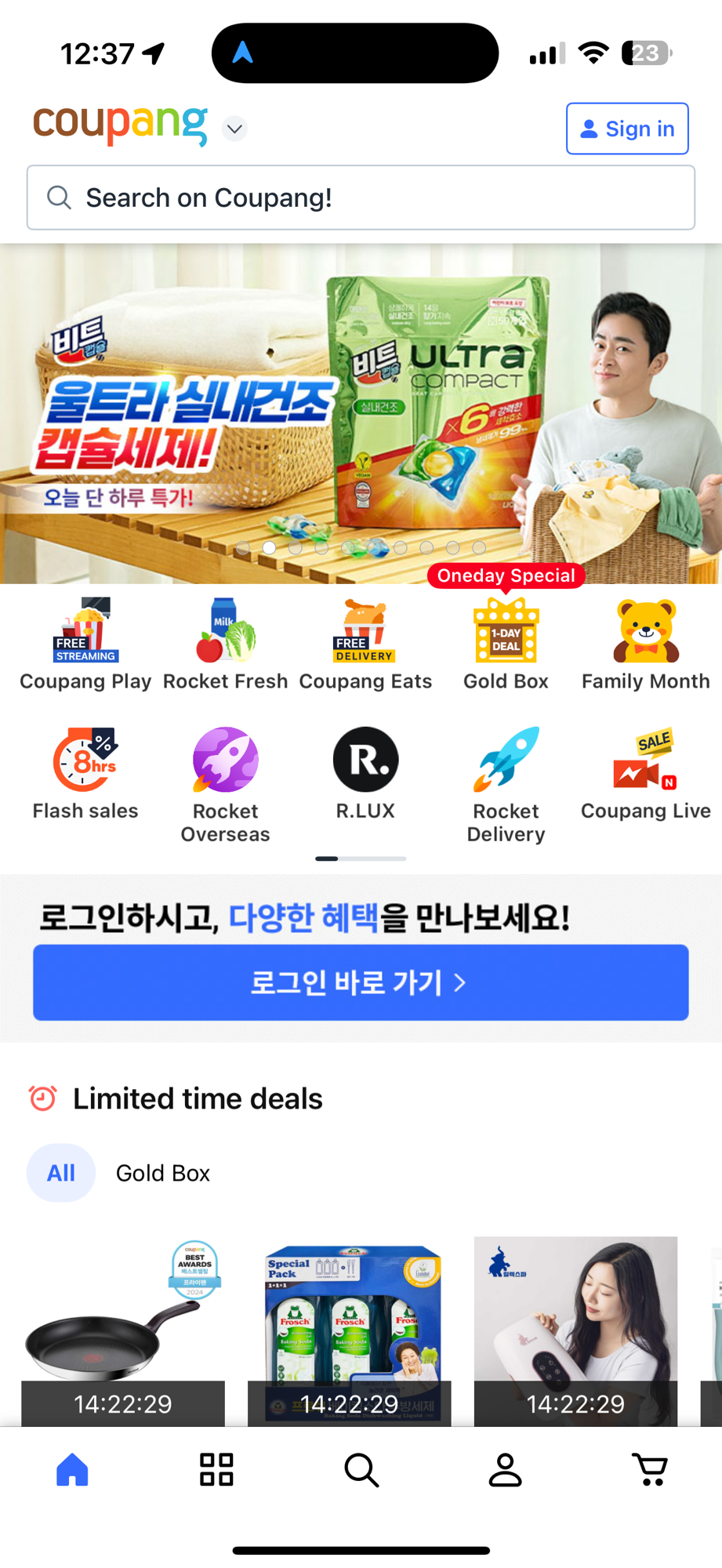This screenshot has width=722, height=1568.
Task: Tap the Sign in button
Action: pyautogui.click(x=627, y=129)
